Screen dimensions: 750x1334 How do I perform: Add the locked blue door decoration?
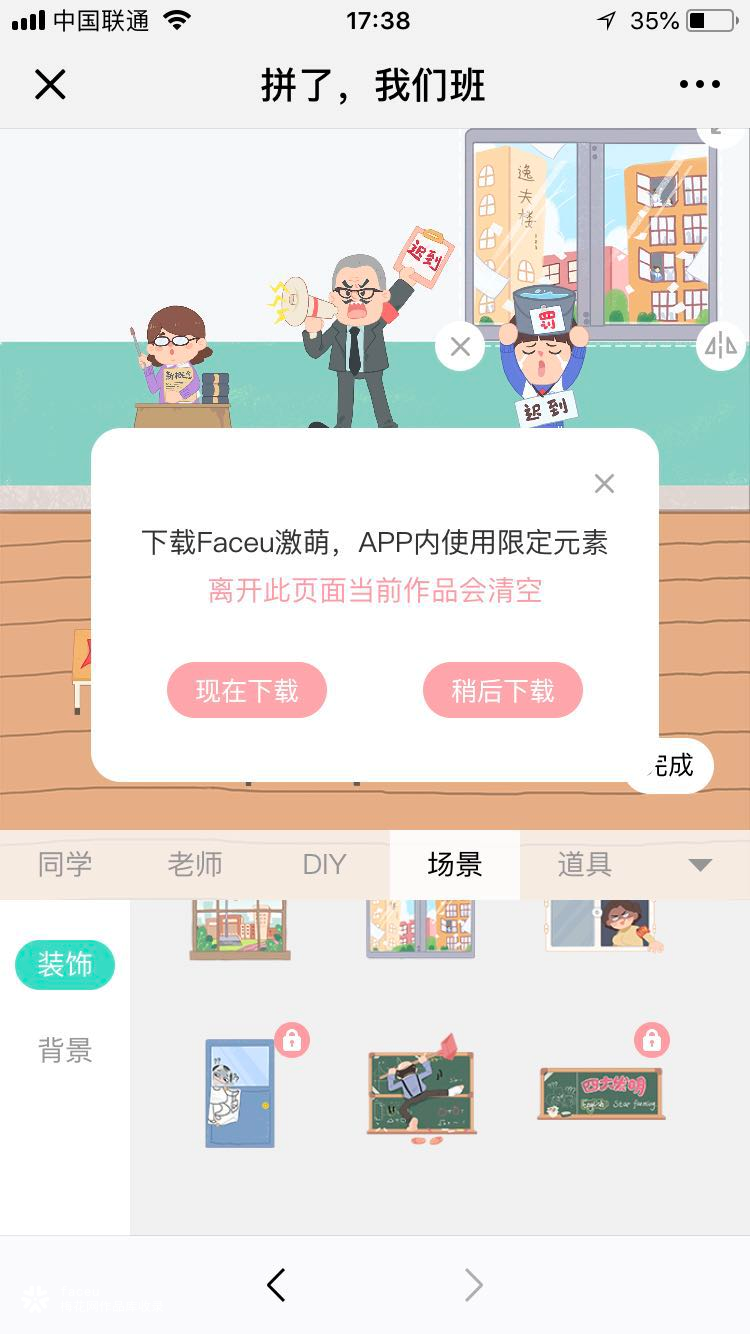240,1092
